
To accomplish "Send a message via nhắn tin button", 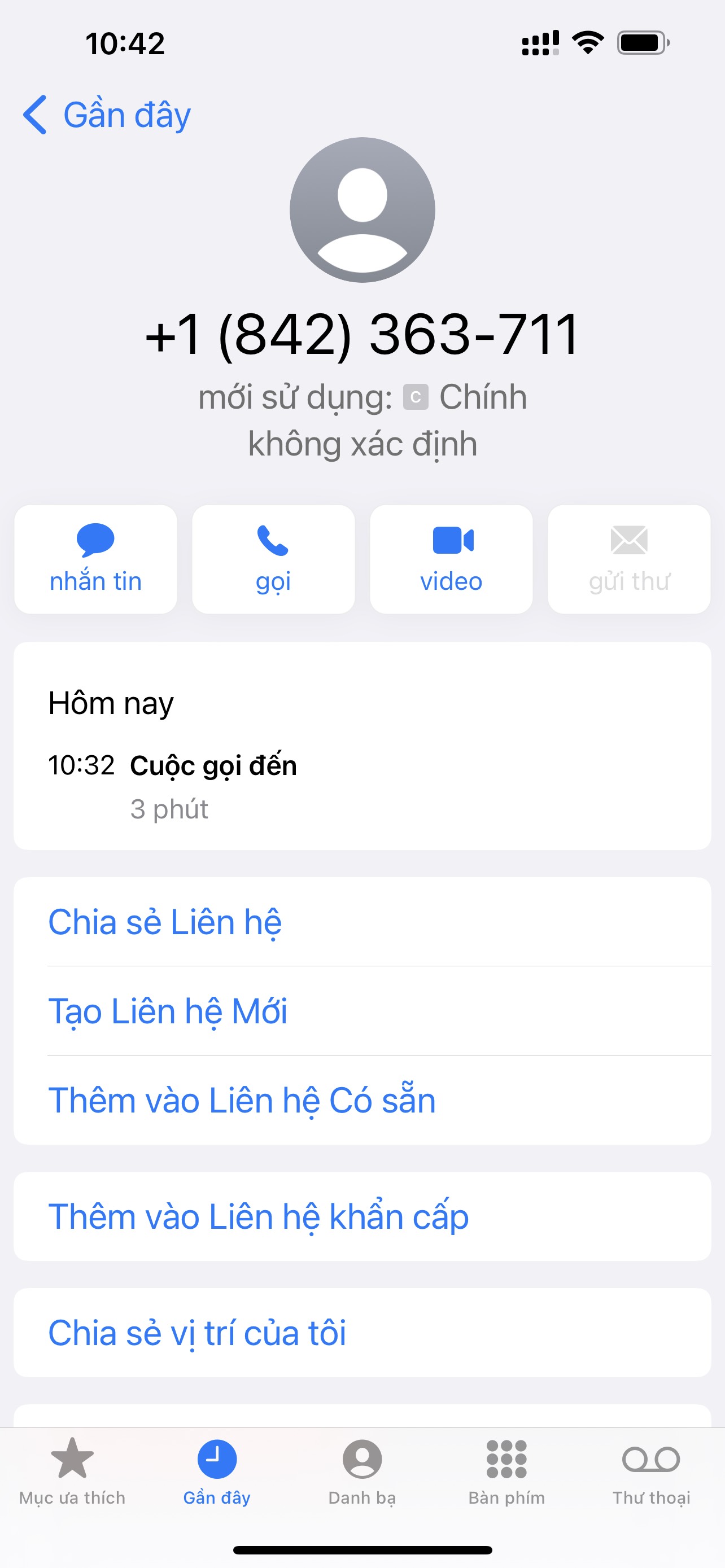I will coord(95,559).
